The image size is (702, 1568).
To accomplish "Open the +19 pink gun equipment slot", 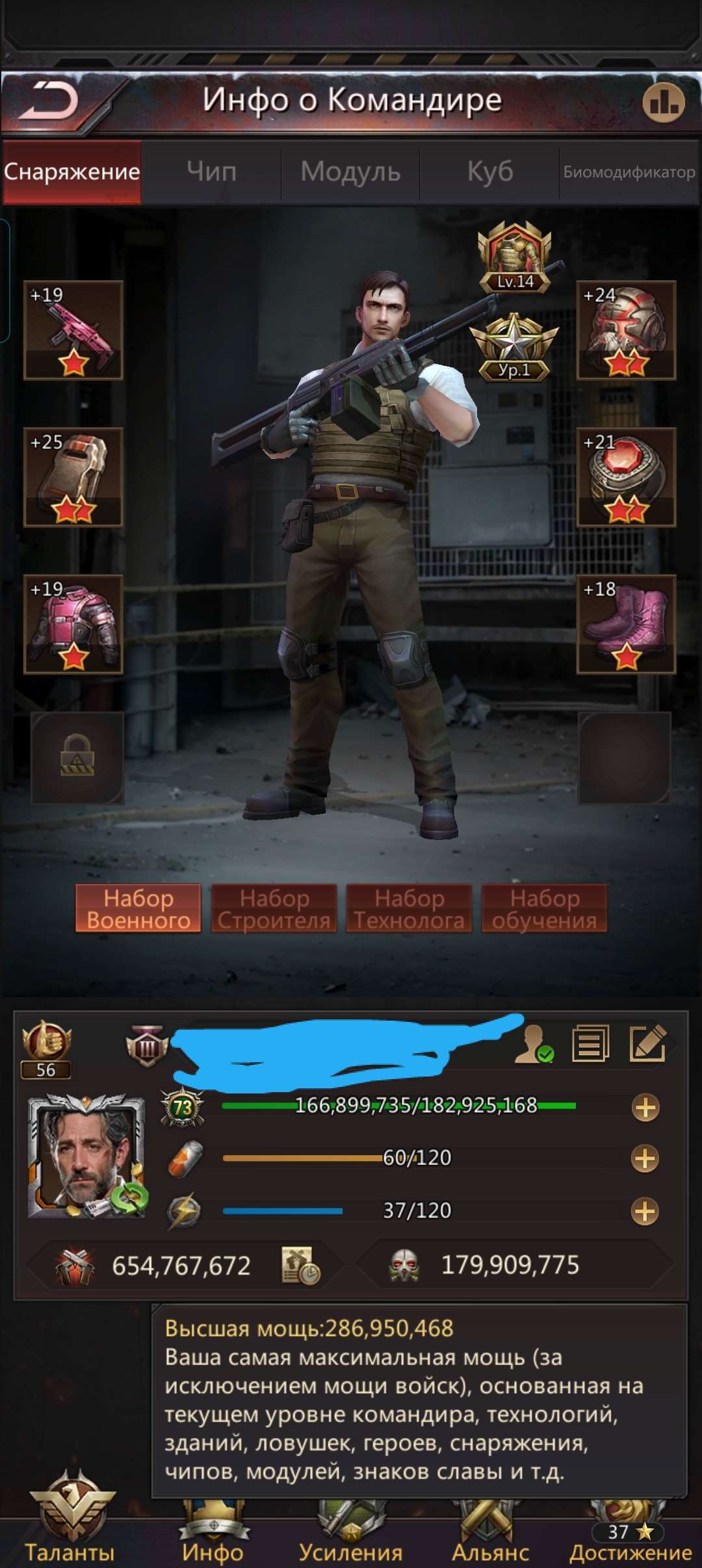I will (73, 330).
